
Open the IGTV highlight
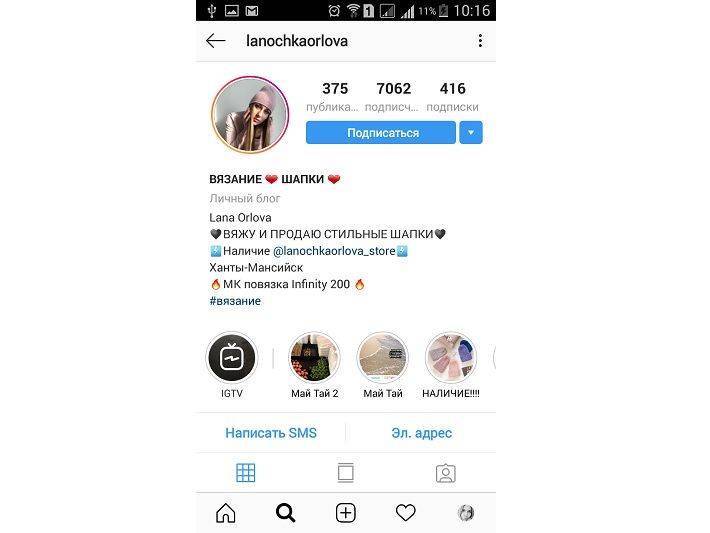[231, 358]
